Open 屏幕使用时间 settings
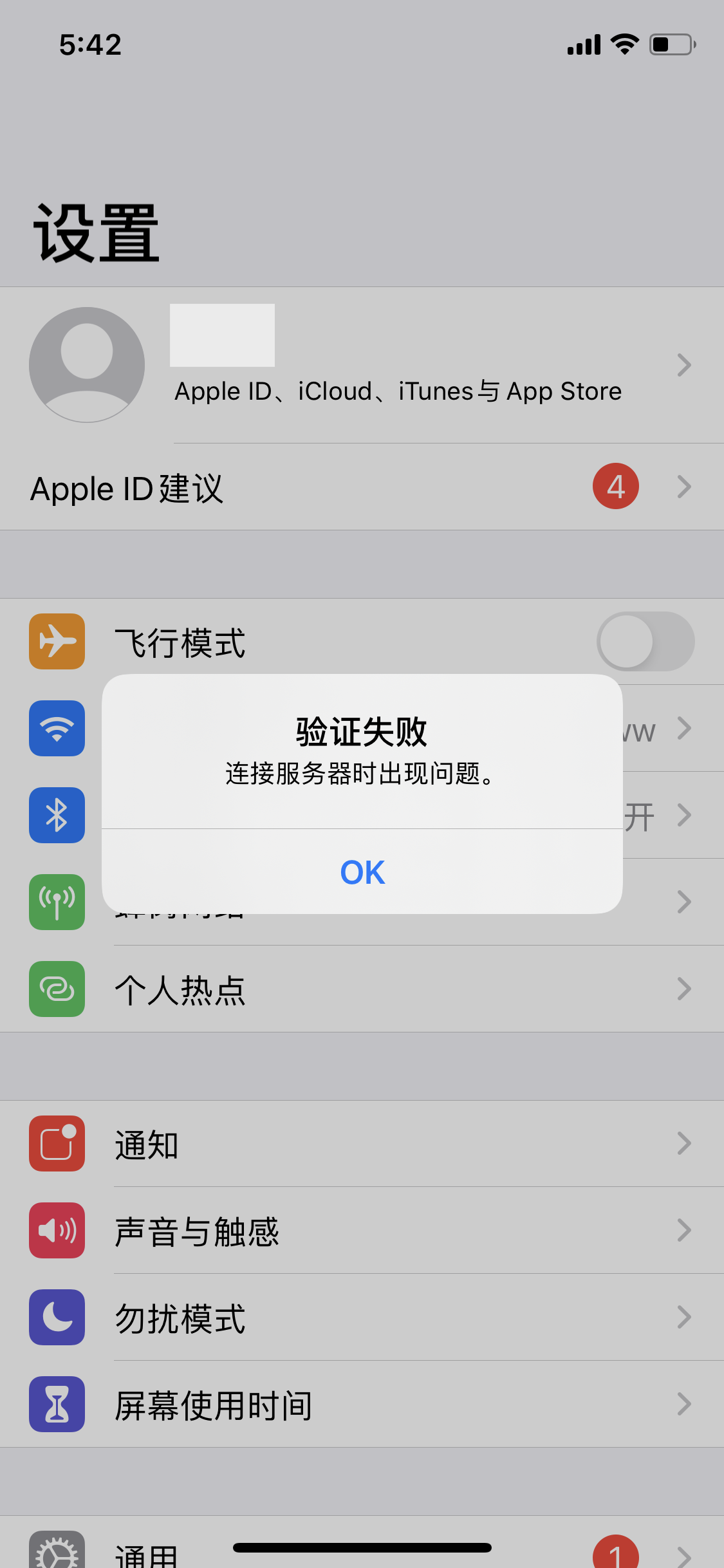Viewport: 724px width, 1568px height. [362, 1405]
